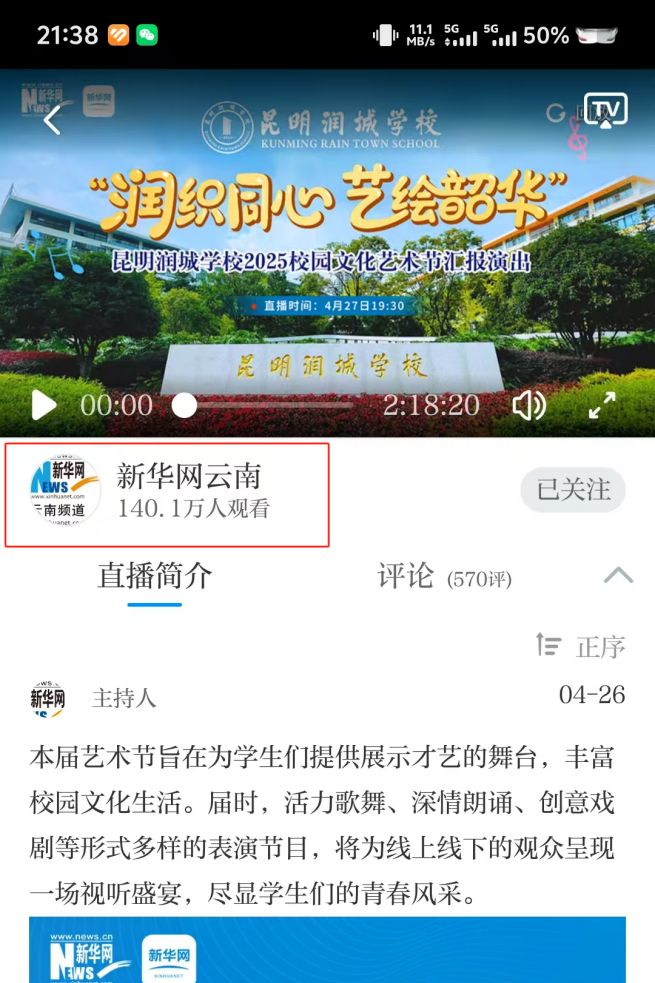
Task: Change sort order via 正序
Action: click(x=581, y=646)
